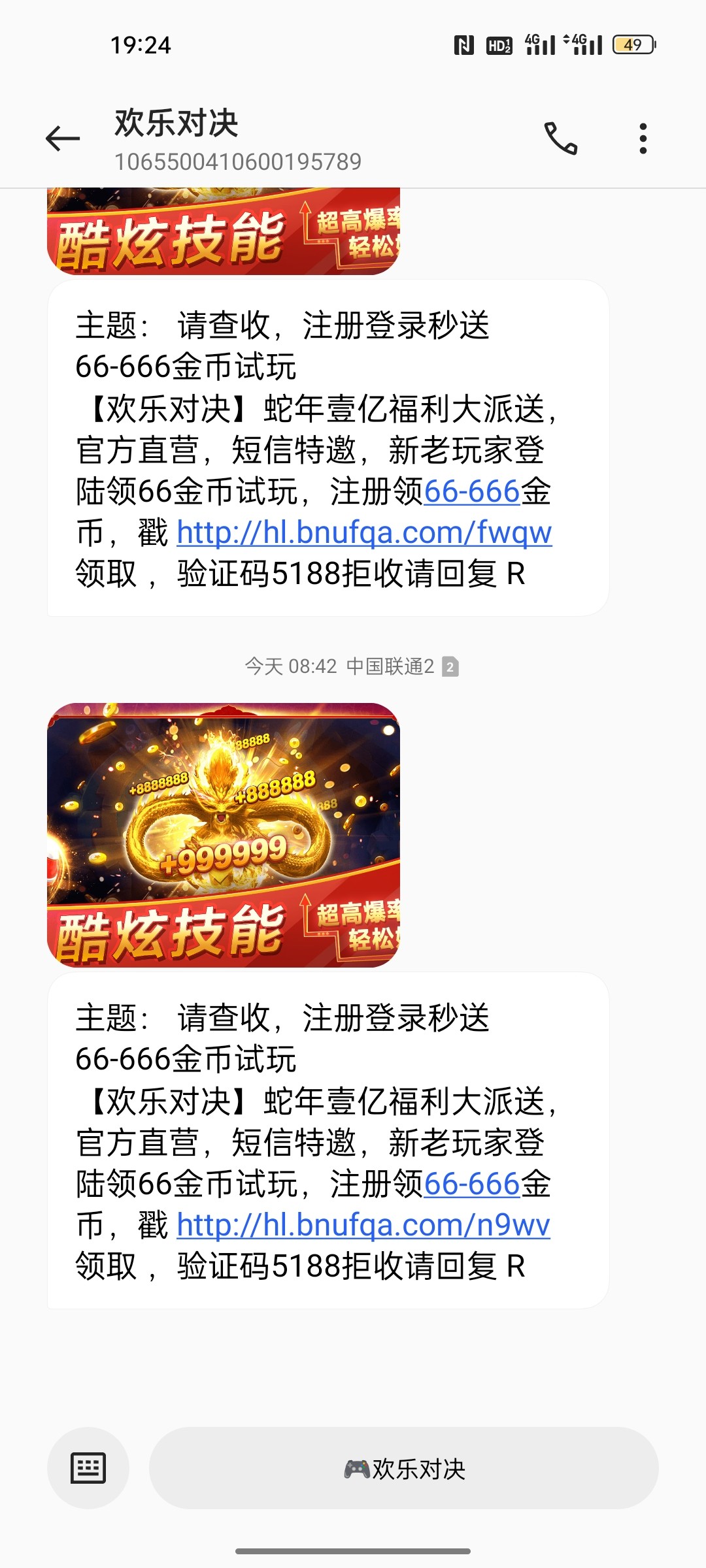706x1568 pixels.
Task: Open the overflow menu
Action: (x=643, y=139)
